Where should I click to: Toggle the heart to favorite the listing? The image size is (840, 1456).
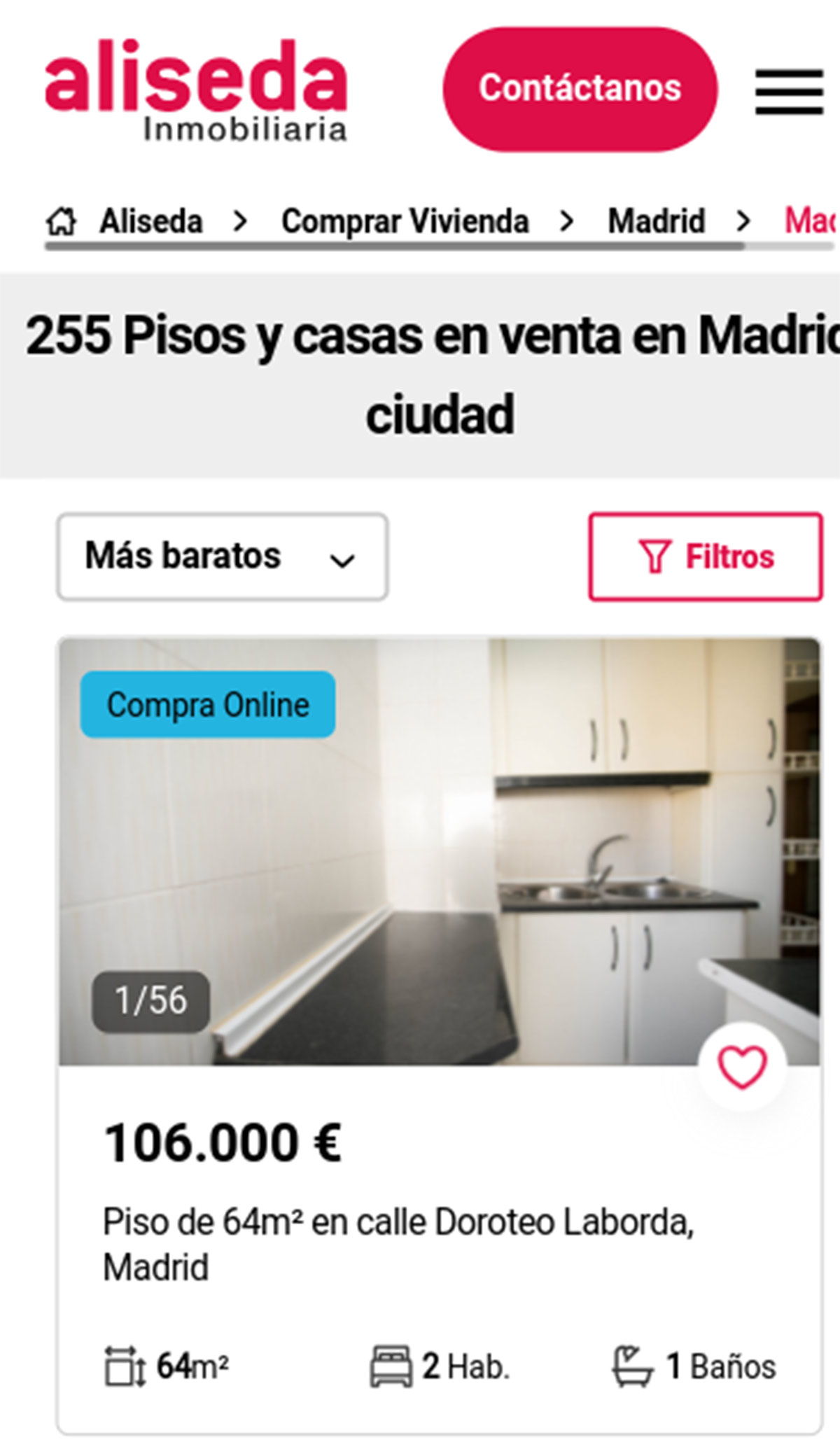pyautogui.click(x=743, y=1066)
